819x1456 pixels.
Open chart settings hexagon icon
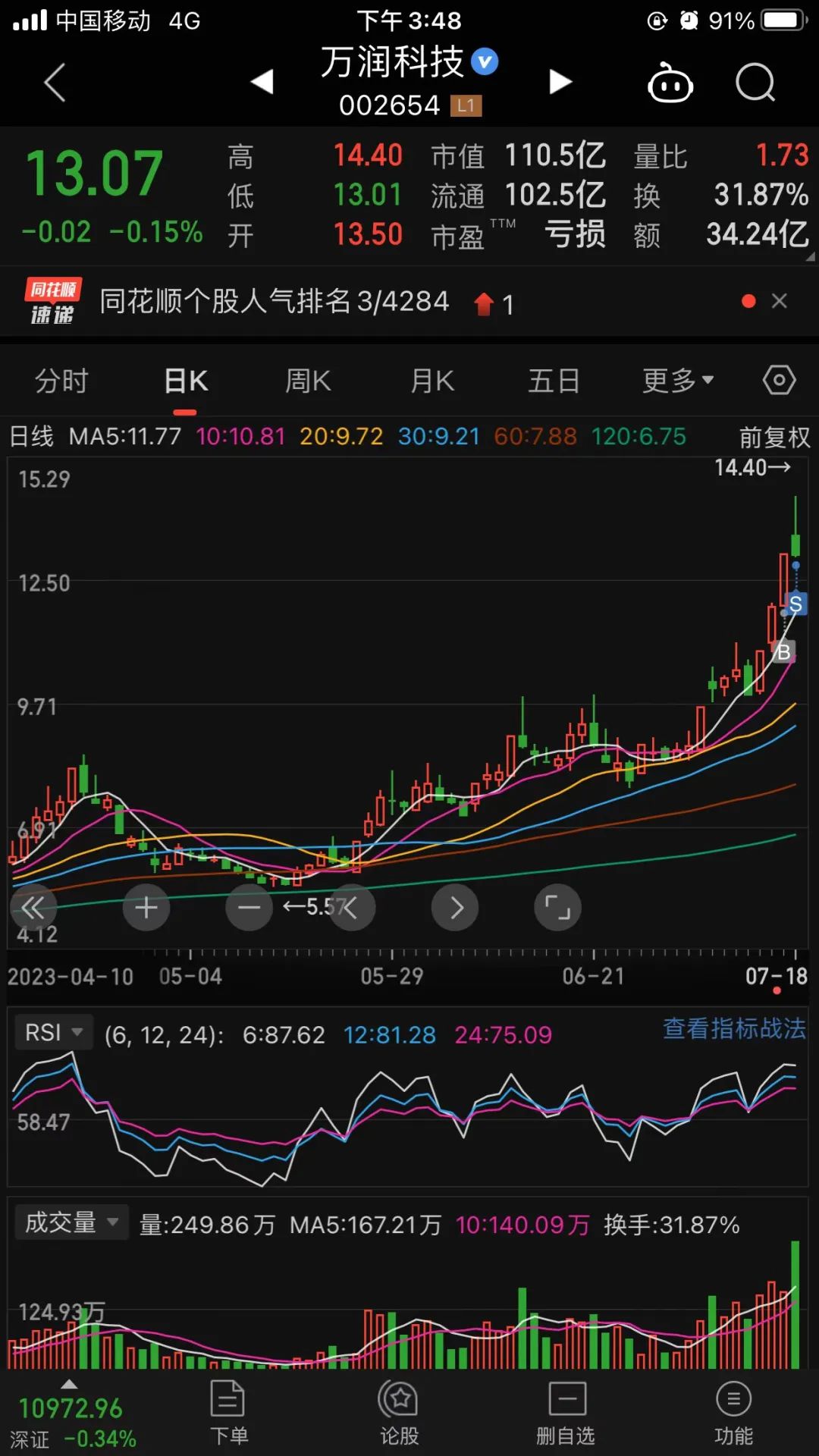click(779, 380)
